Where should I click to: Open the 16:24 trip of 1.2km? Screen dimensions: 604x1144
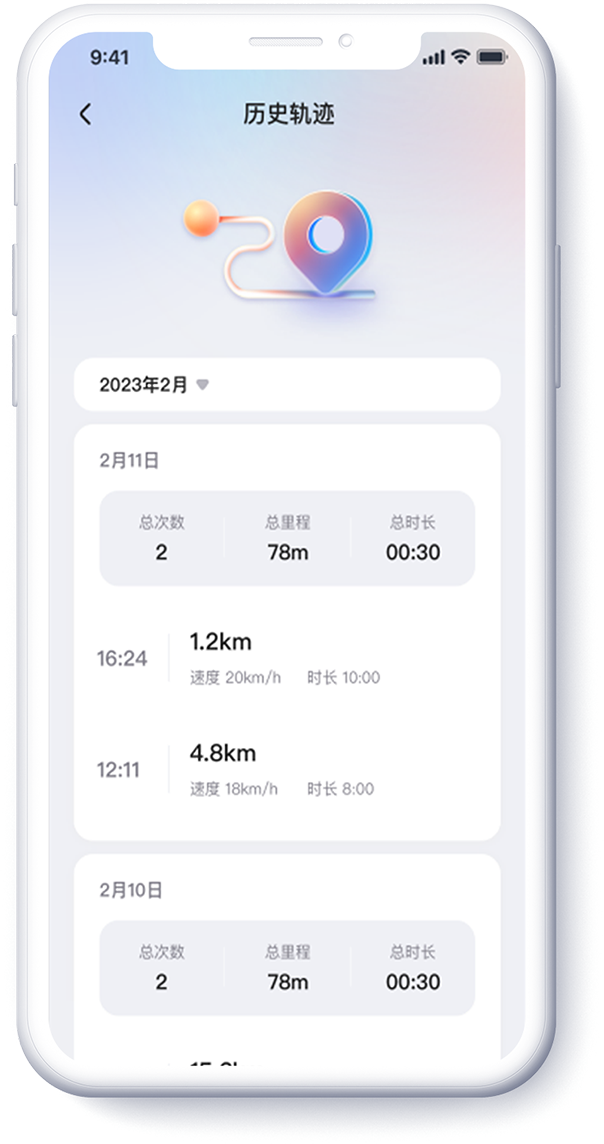[286, 658]
